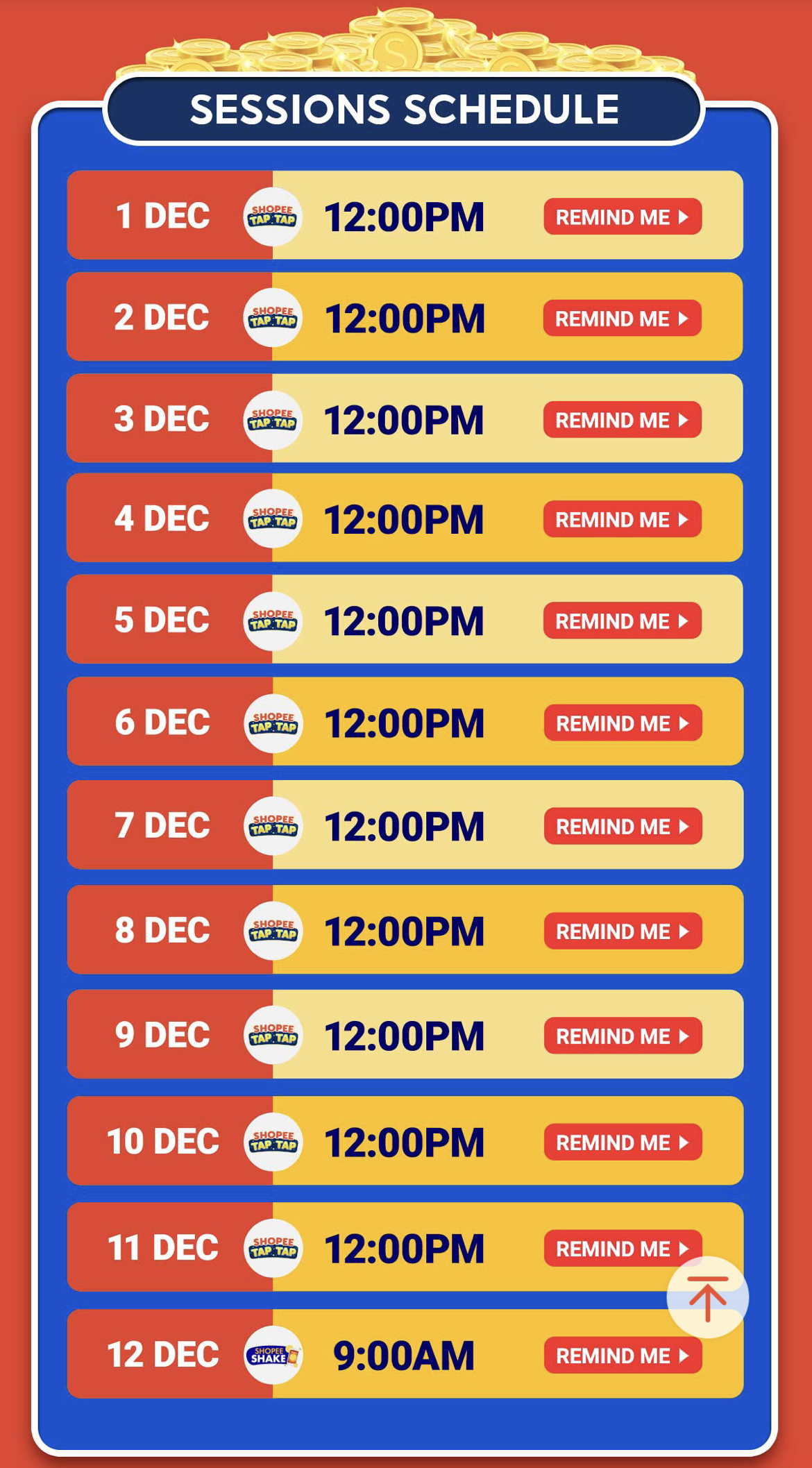Set a reminder for the 1 Dec session
The image size is (812, 1468).
coord(622,217)
